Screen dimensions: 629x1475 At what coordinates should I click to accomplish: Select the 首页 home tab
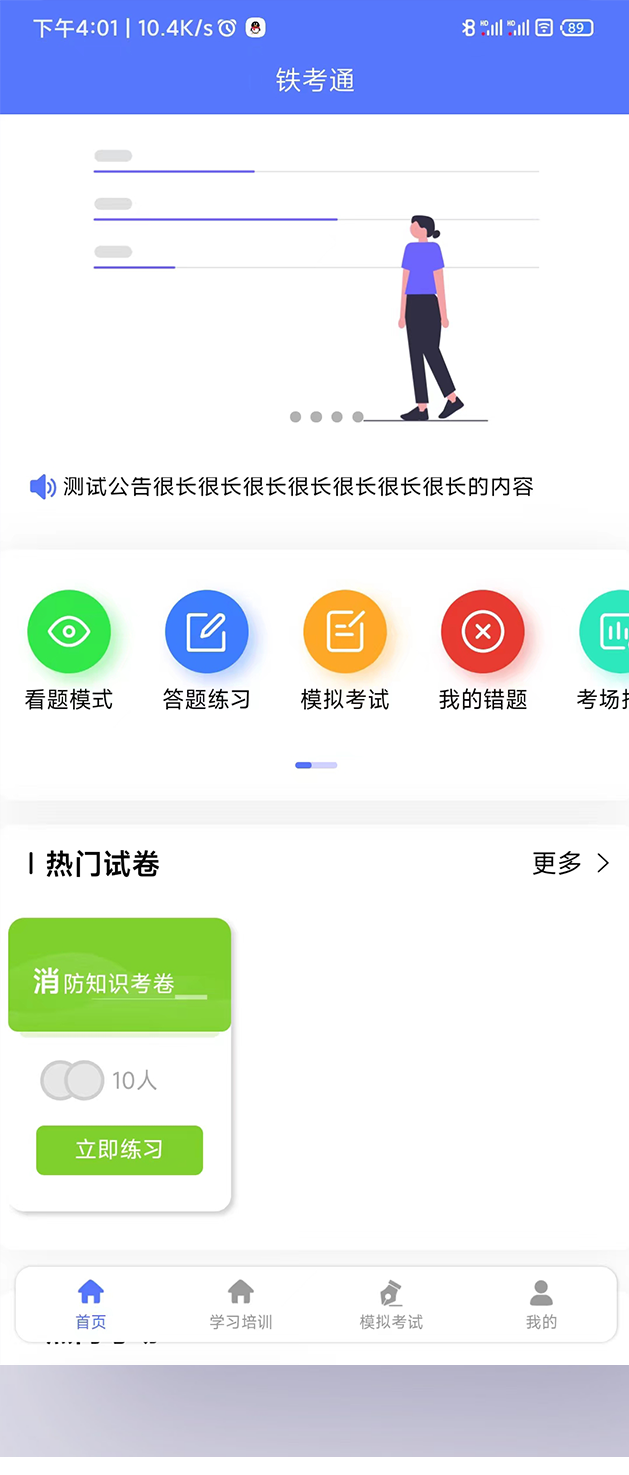pyautogui.click(x=90, y=1304)
